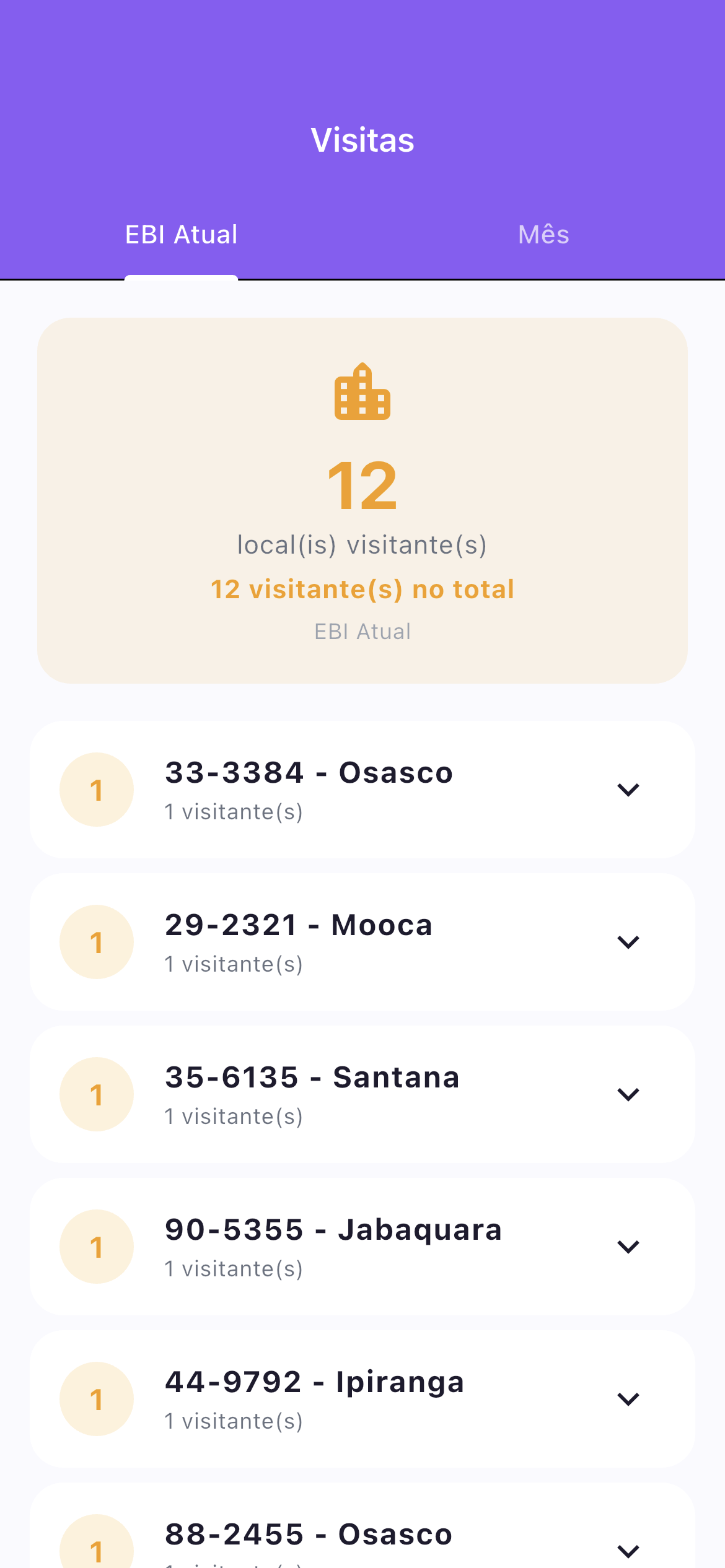Image resolution: width=725 pixels, height=1568 pixels.
Task: Open the EBI Atual summary card
Action: pyautogui.click(x=362, y=499)
